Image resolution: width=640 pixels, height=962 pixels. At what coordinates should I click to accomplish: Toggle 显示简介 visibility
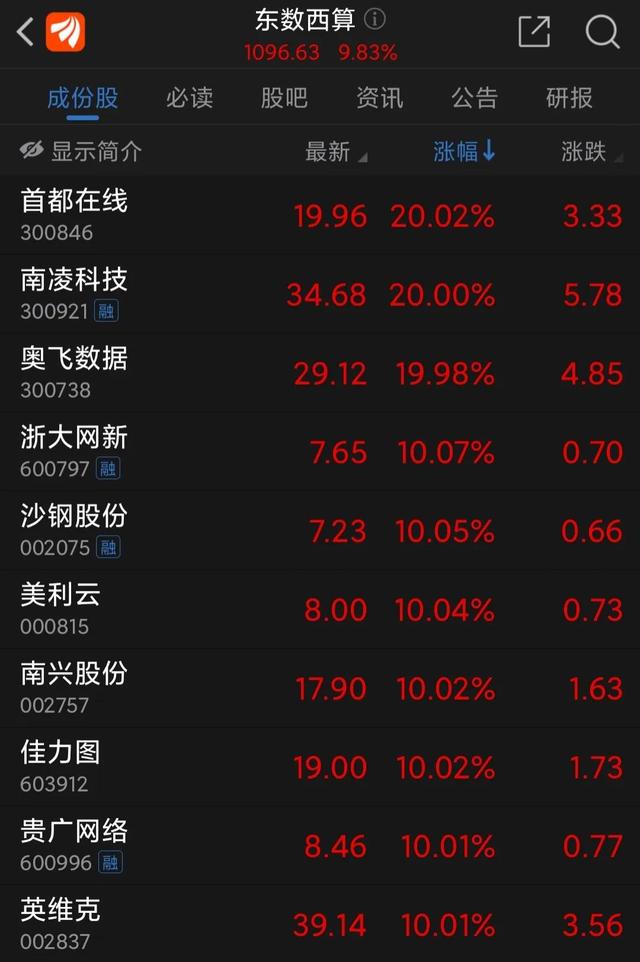(x=80, y=151)
